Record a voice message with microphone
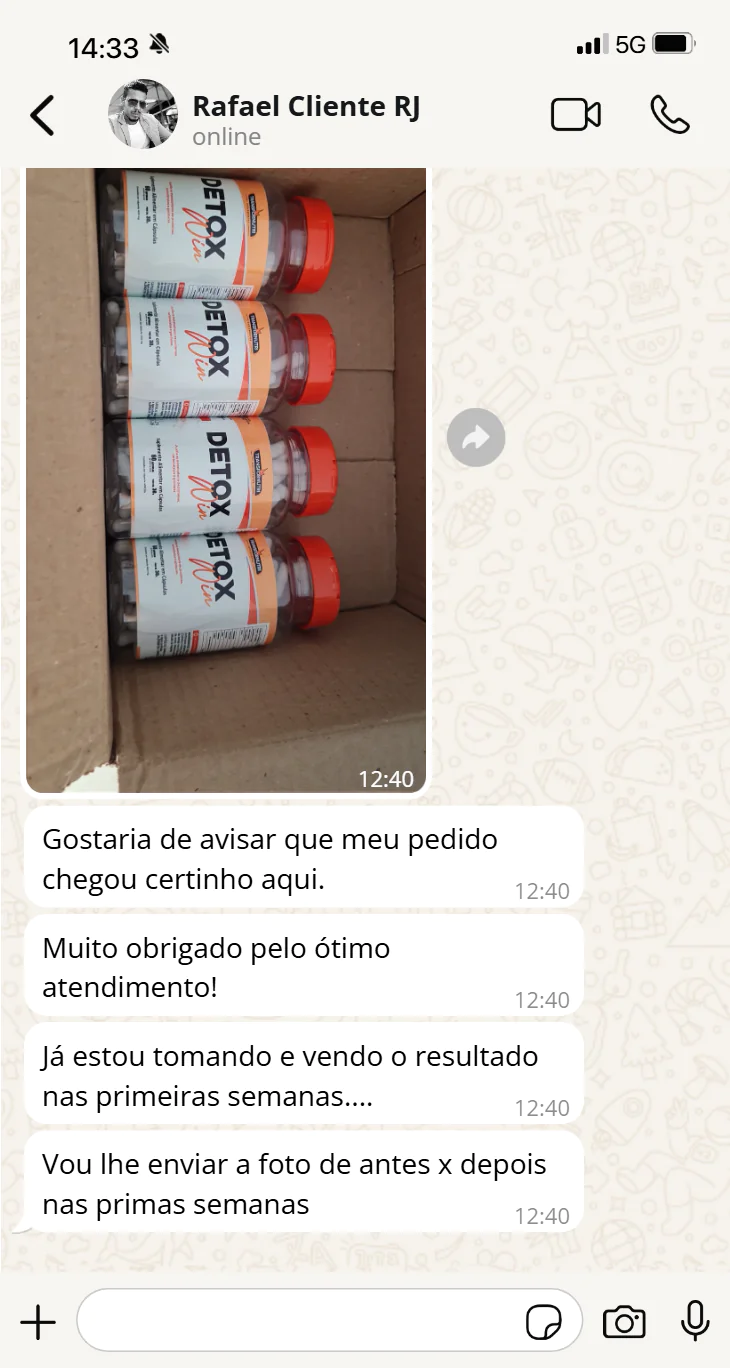Viewport: 730px width, 1368px height. (695, 1322)
